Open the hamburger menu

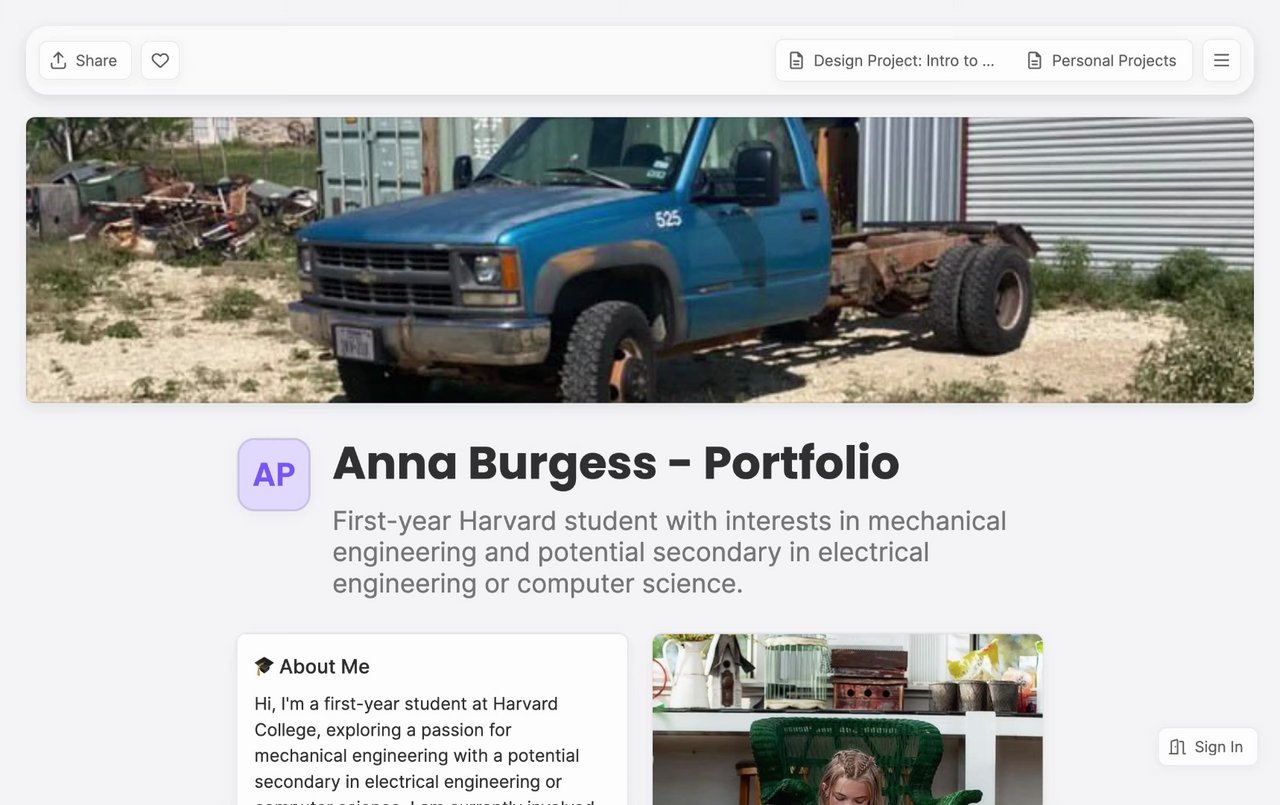coord(1221,61)
